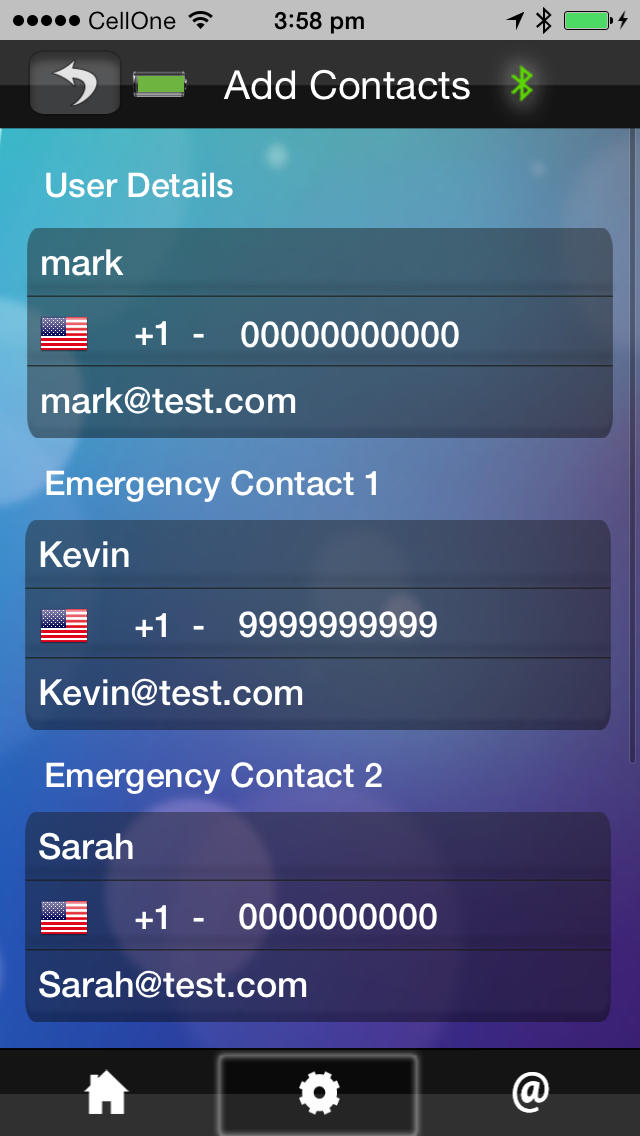Edit Emergency Contact 2 name Sarah
Screen dimensions: 640x1136
318,846
